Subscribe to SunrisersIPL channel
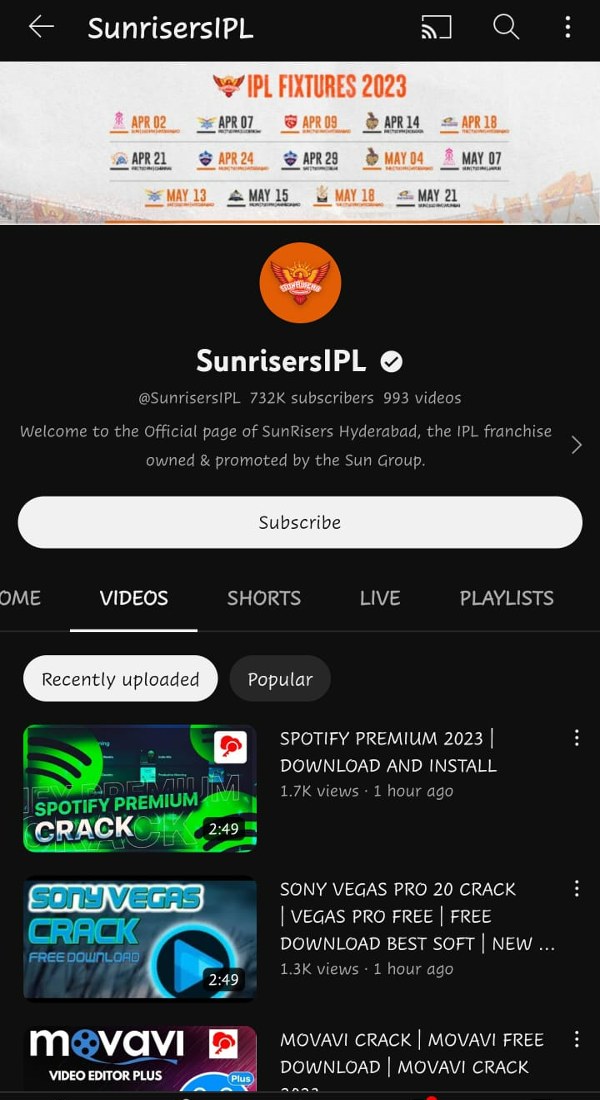This screenshot has height=1100, width=600. click(300, 522)
